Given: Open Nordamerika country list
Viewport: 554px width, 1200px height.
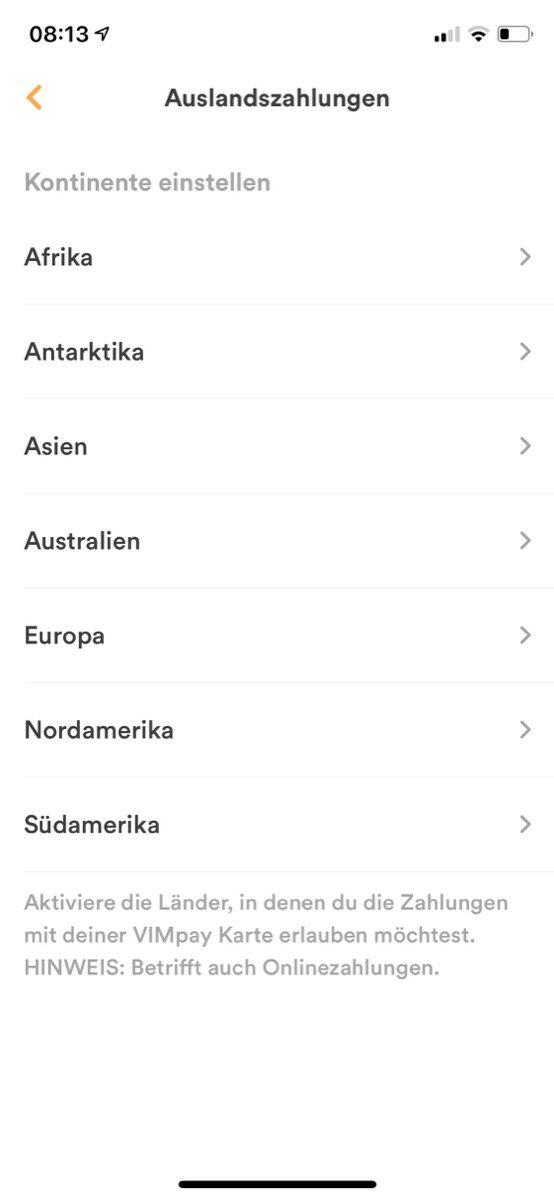Looking at the screenshot, I should pyautogui.click(x=277, y=730).
